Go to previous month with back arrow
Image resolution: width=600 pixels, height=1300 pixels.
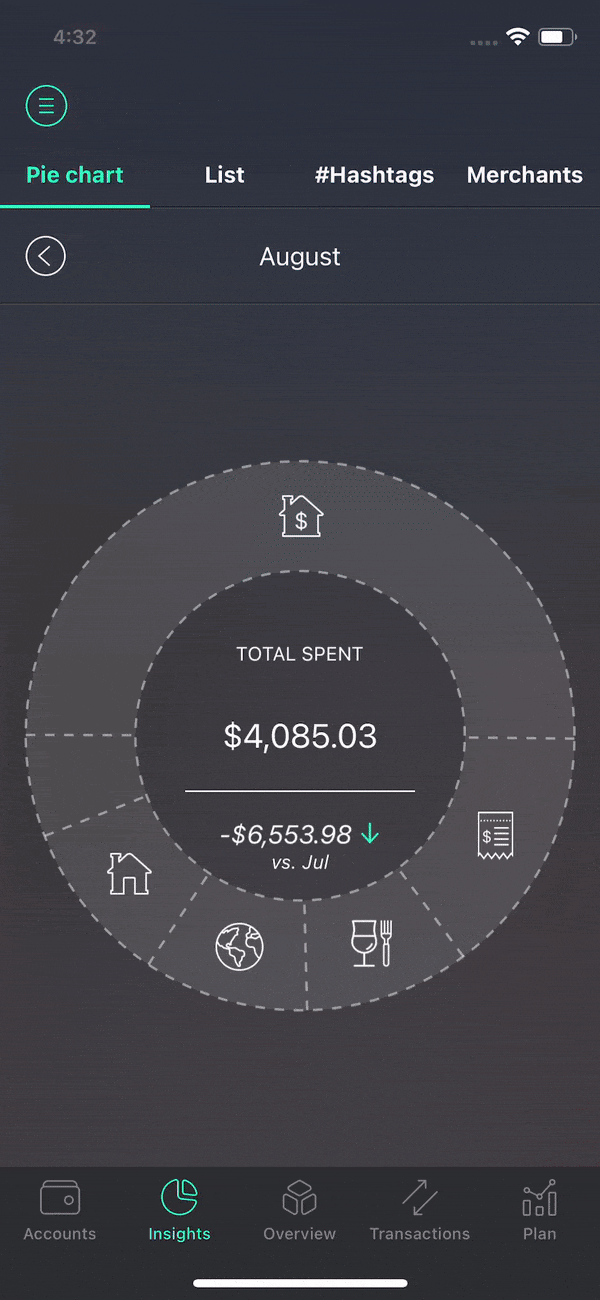pos(45,256)
